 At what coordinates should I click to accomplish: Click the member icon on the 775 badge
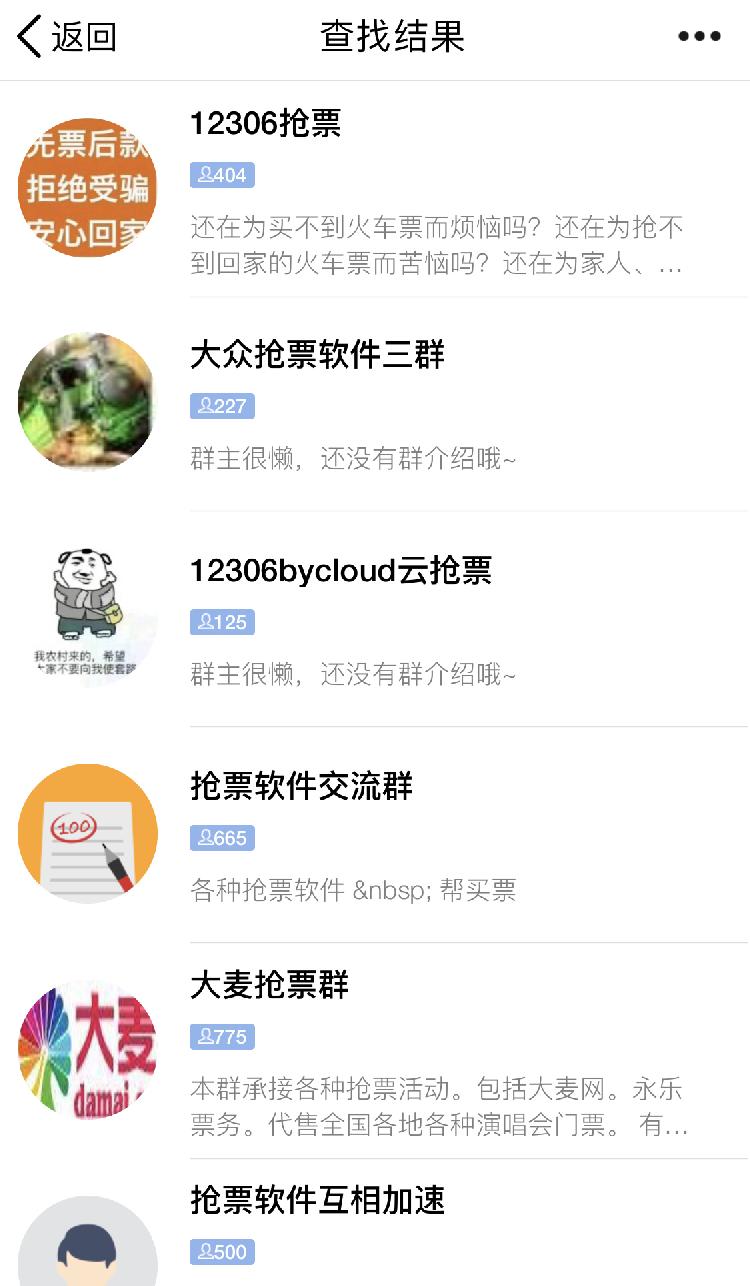206,1037
